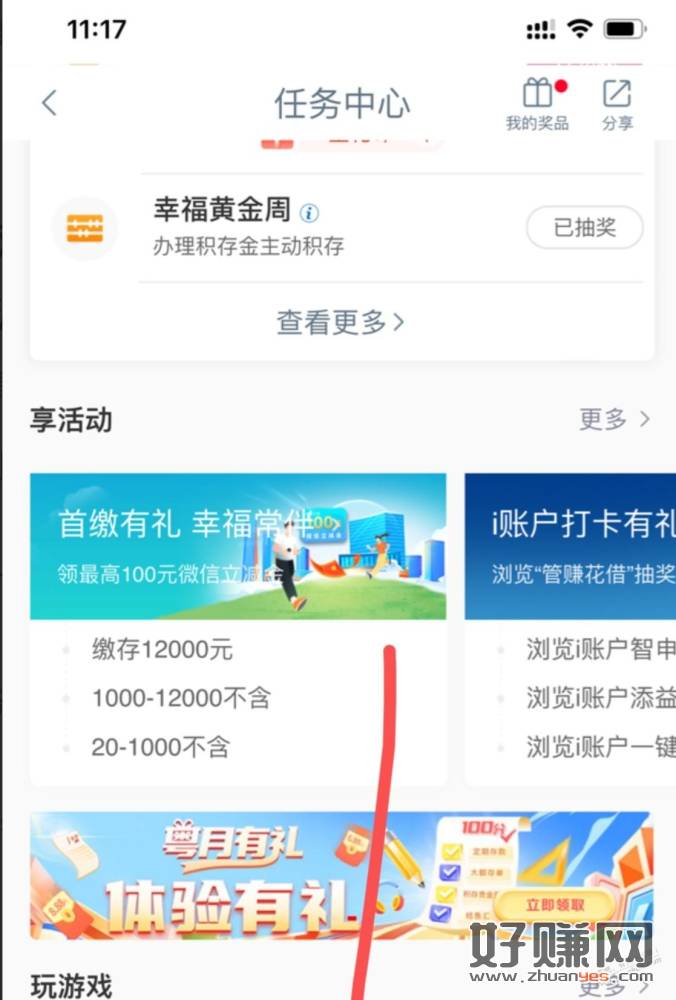Viewport: 676px width, 1000px height.
Task: Open 更多 in 玩游戏 section
Action: (x=614, y=987)
